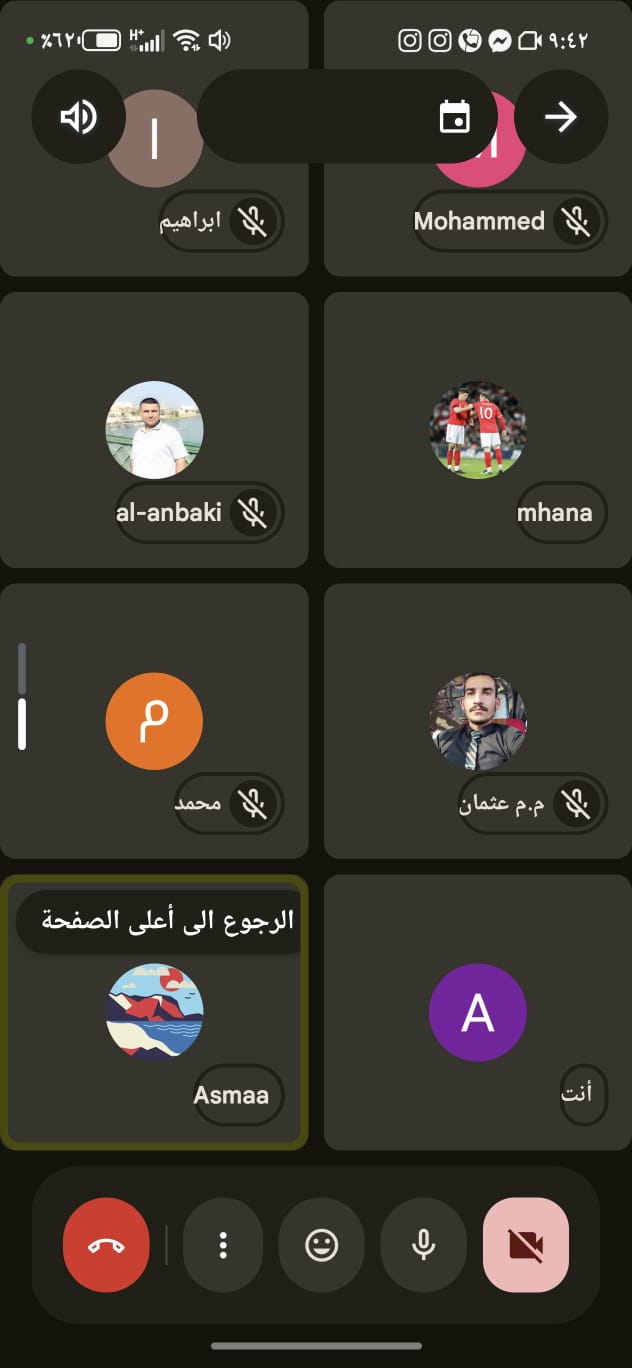Turn the camera back on

pyautogui.click(x=526, y=1245)
